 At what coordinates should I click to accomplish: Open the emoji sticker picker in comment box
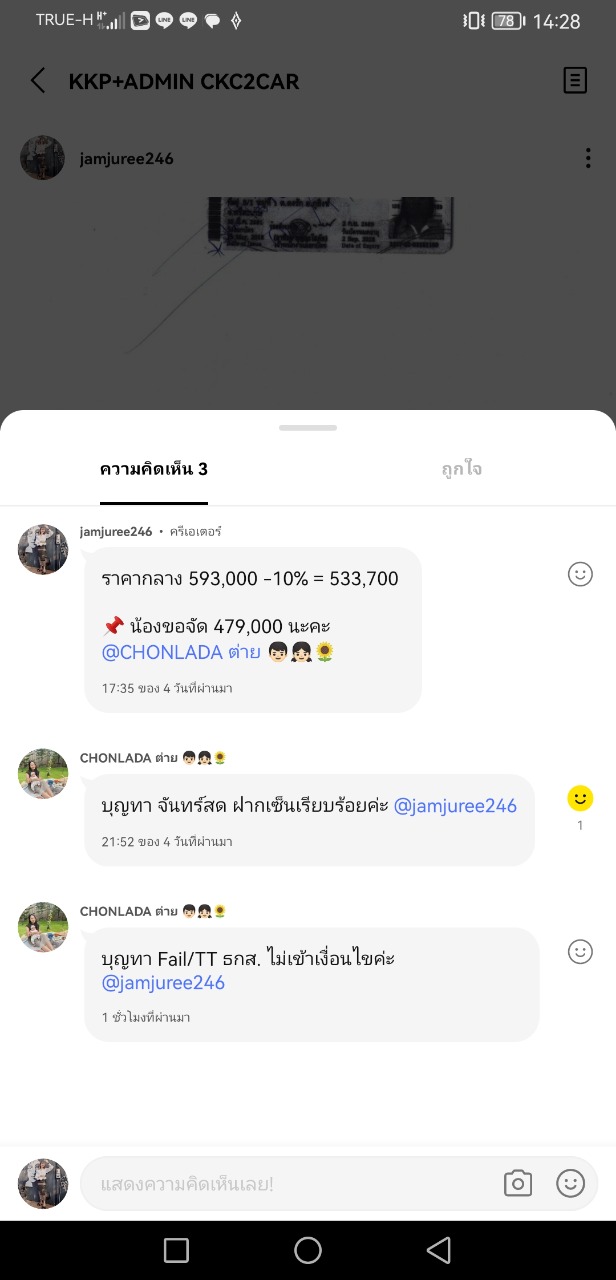pyautogui.click(x=570, y=1184)
